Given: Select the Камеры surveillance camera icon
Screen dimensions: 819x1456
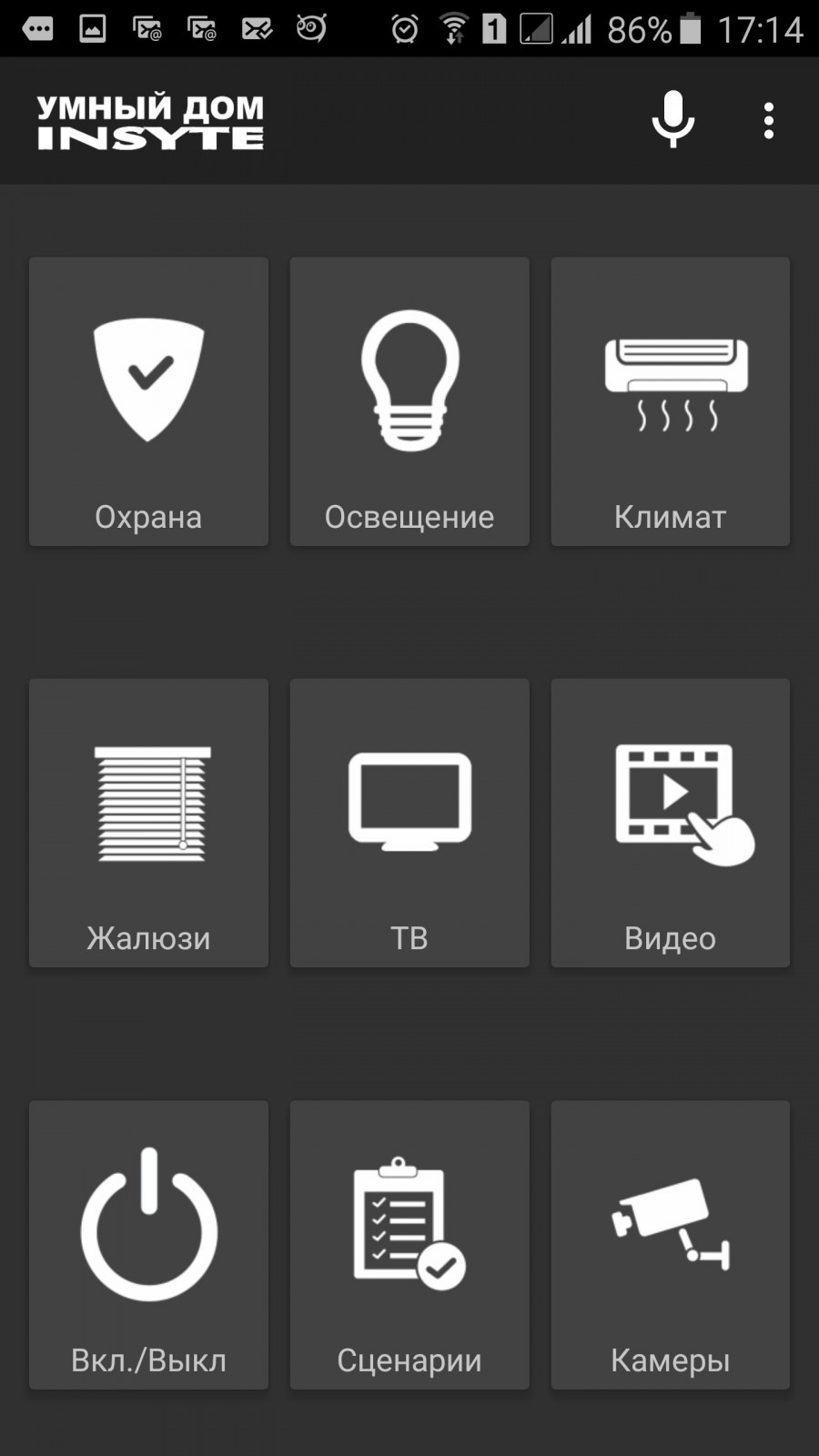Looking at the screenshot, I should coord(670,1224).
